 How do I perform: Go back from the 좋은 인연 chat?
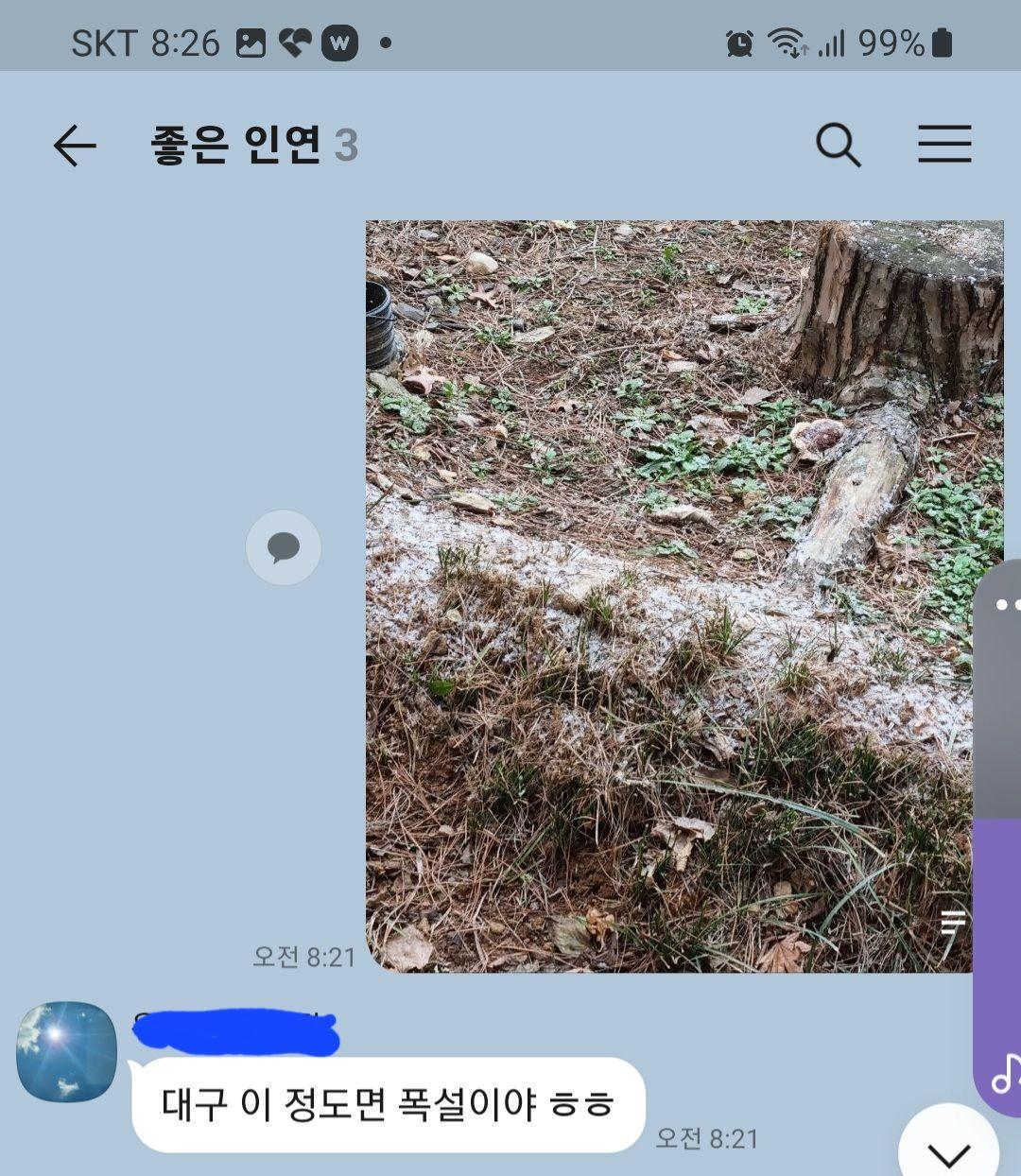(75, 146)
